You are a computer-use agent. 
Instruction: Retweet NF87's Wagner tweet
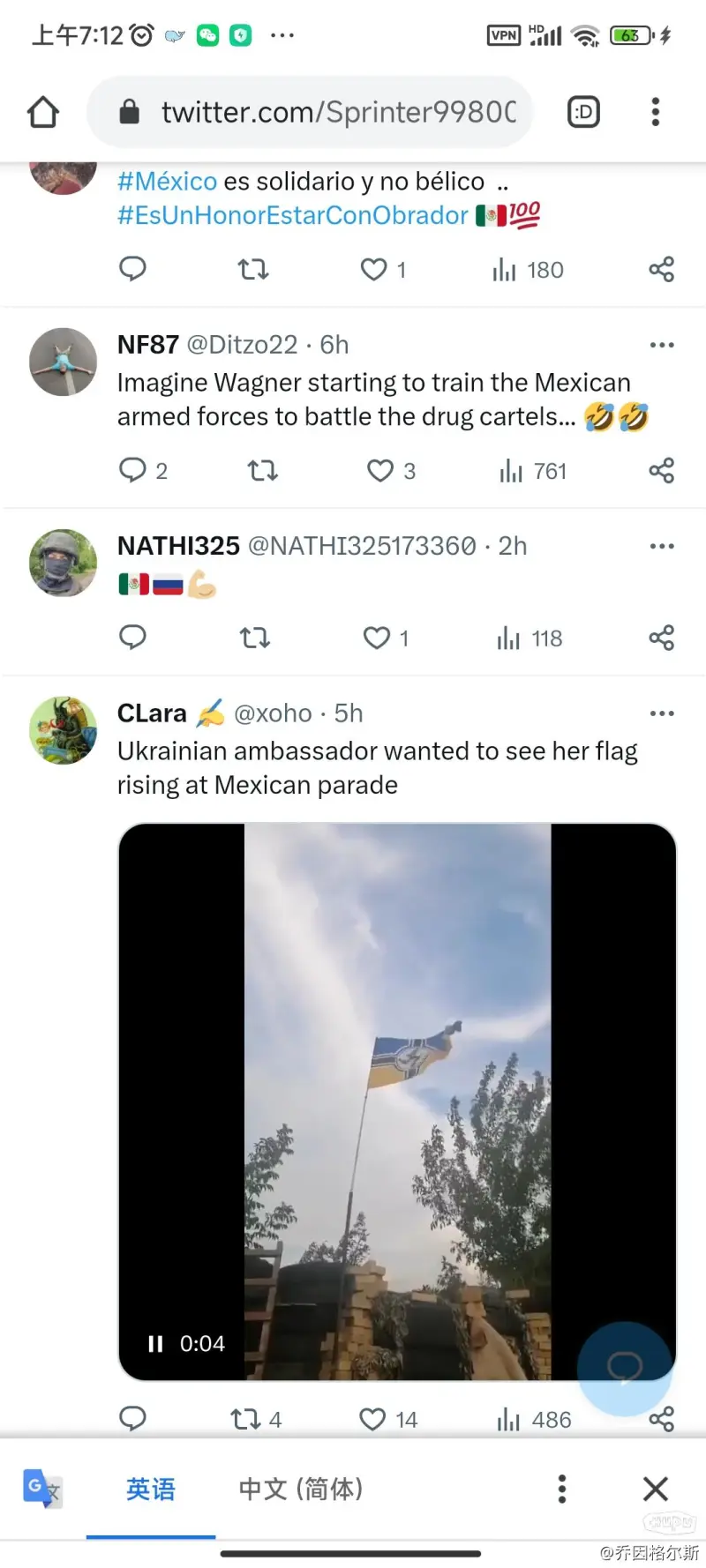(x=262, y=471)
